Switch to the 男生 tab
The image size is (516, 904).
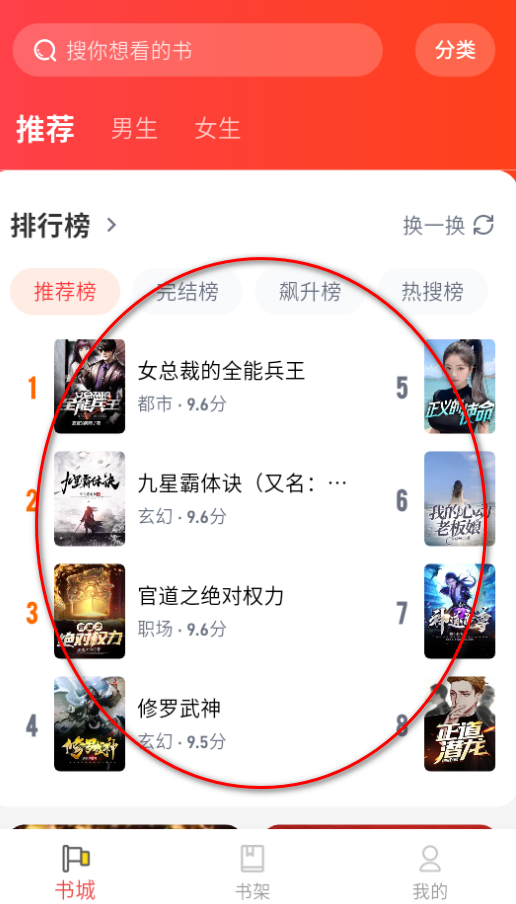(x=134, y=129)
